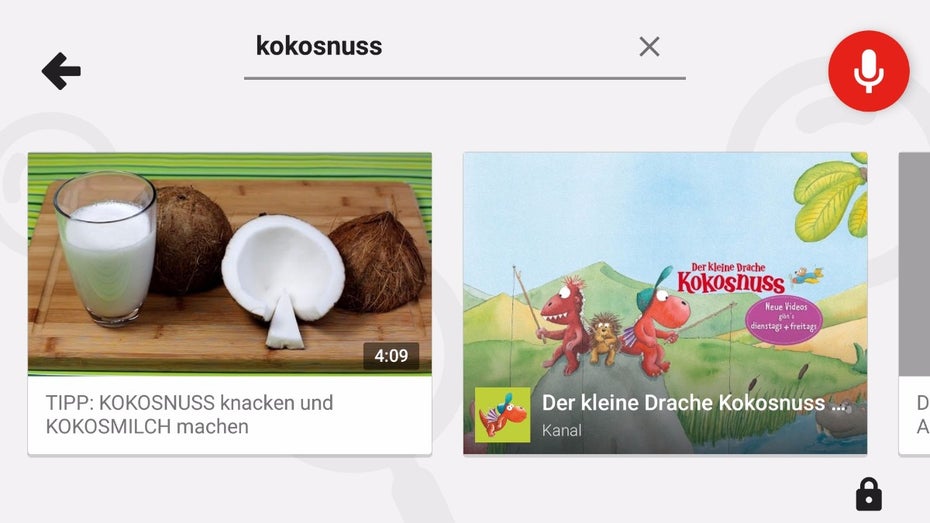This screenshot has width=930, height=523.
Task: Open the parental lock icon
Action: 868,494
